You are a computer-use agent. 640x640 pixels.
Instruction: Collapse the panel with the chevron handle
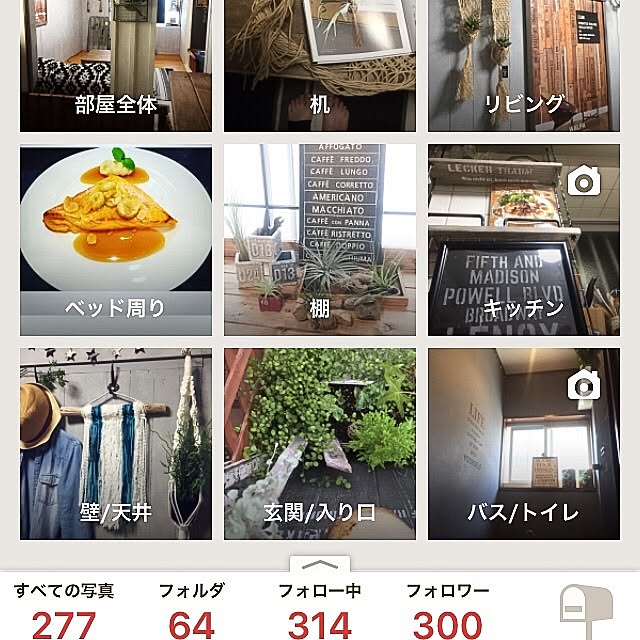point(320,565)
